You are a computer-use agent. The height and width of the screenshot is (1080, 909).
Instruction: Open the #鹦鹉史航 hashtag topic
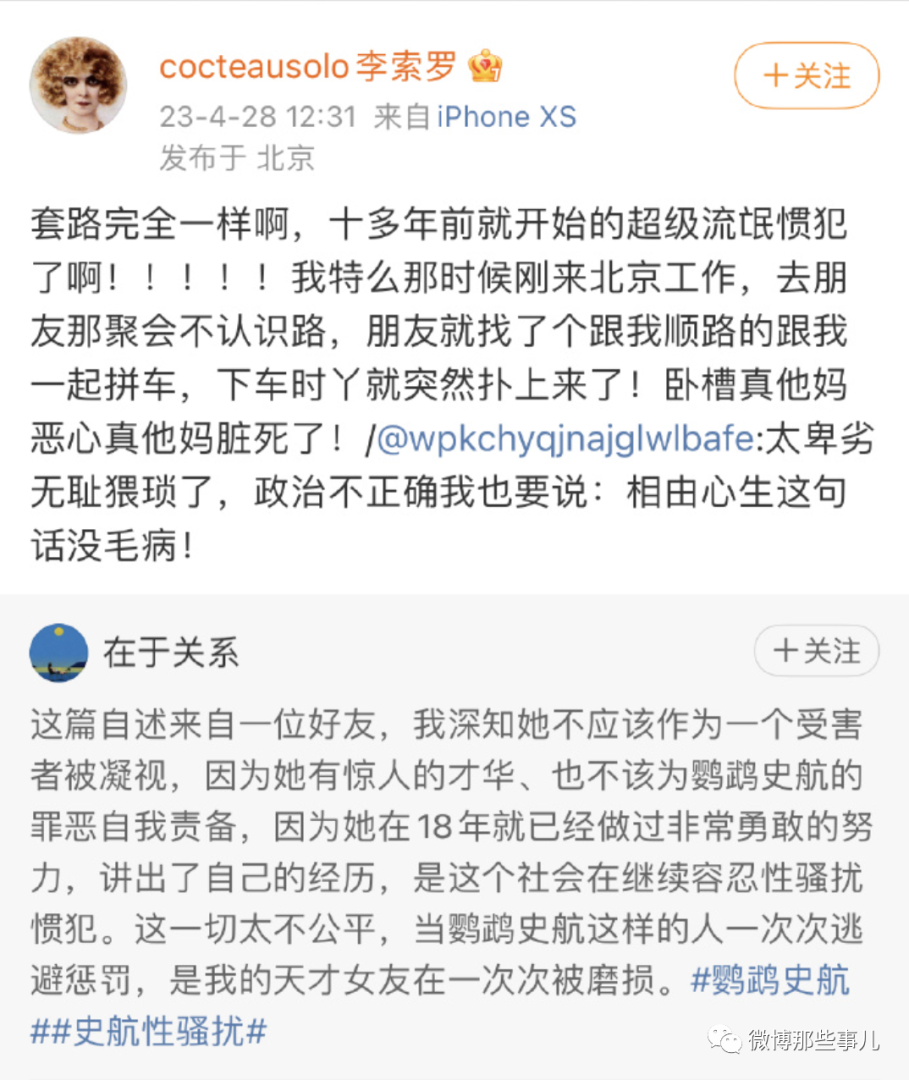pyautogui.click(x=770, y=980)
